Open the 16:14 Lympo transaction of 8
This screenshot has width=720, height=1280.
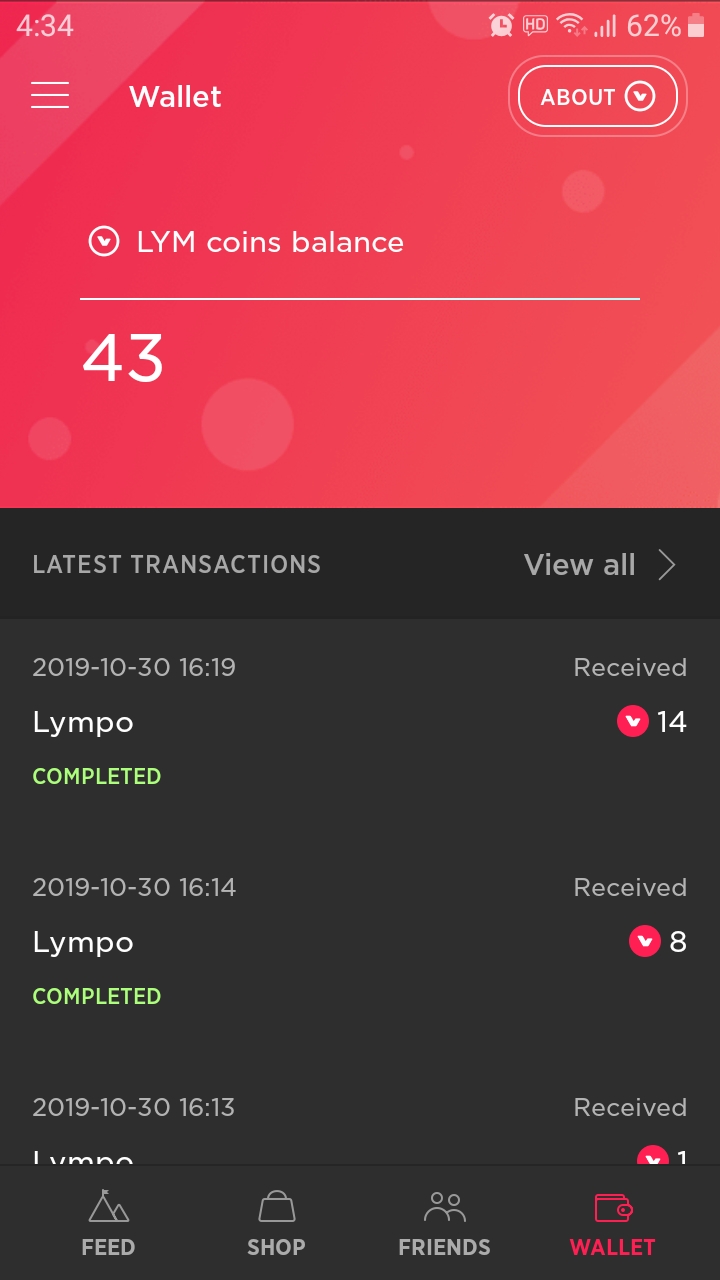pos(360,942)
